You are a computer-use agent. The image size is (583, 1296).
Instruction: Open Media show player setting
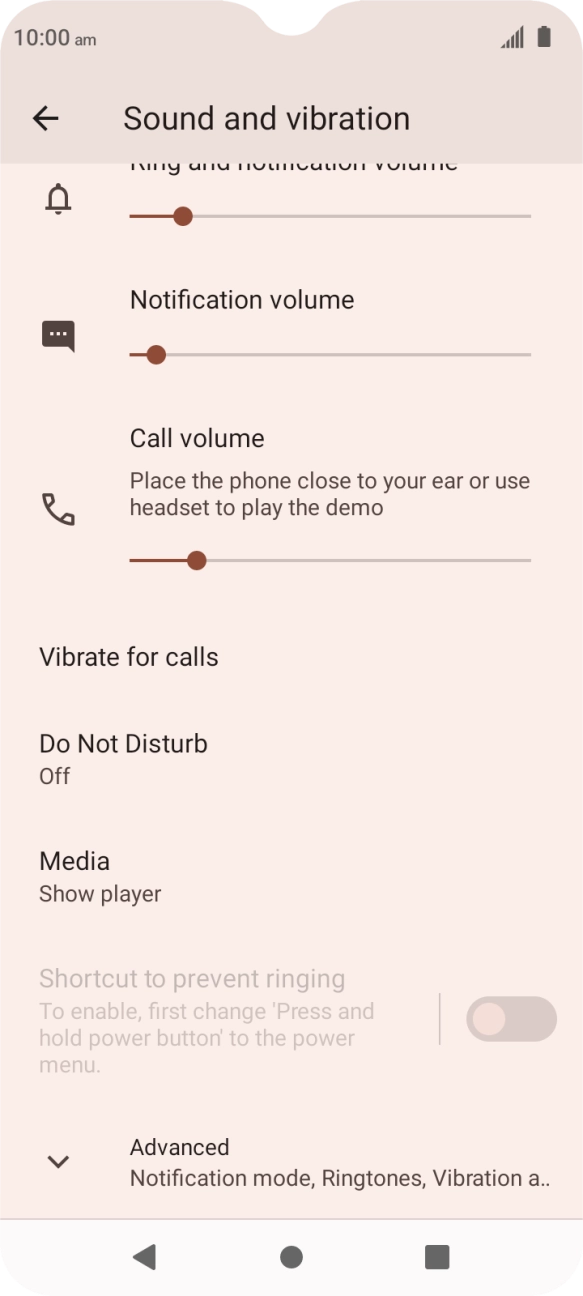point(291,876)
